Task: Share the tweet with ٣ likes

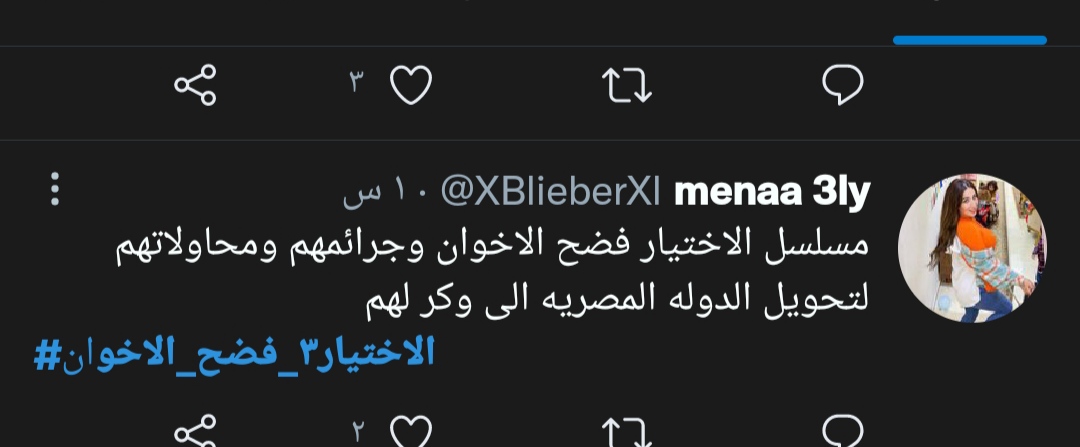Action: [195, 86]
